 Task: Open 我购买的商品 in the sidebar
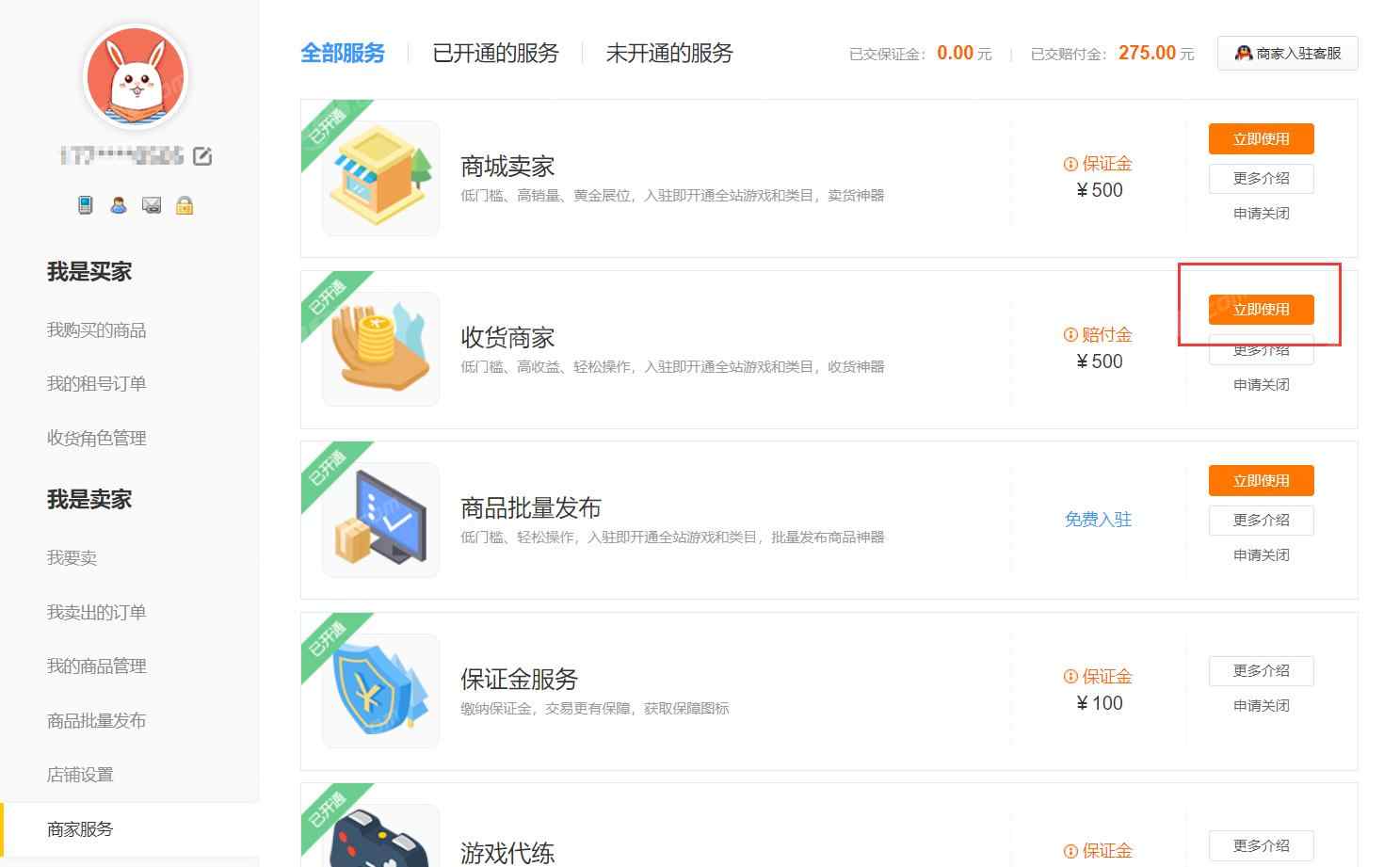pyautogui.click(x=96, y=330)
